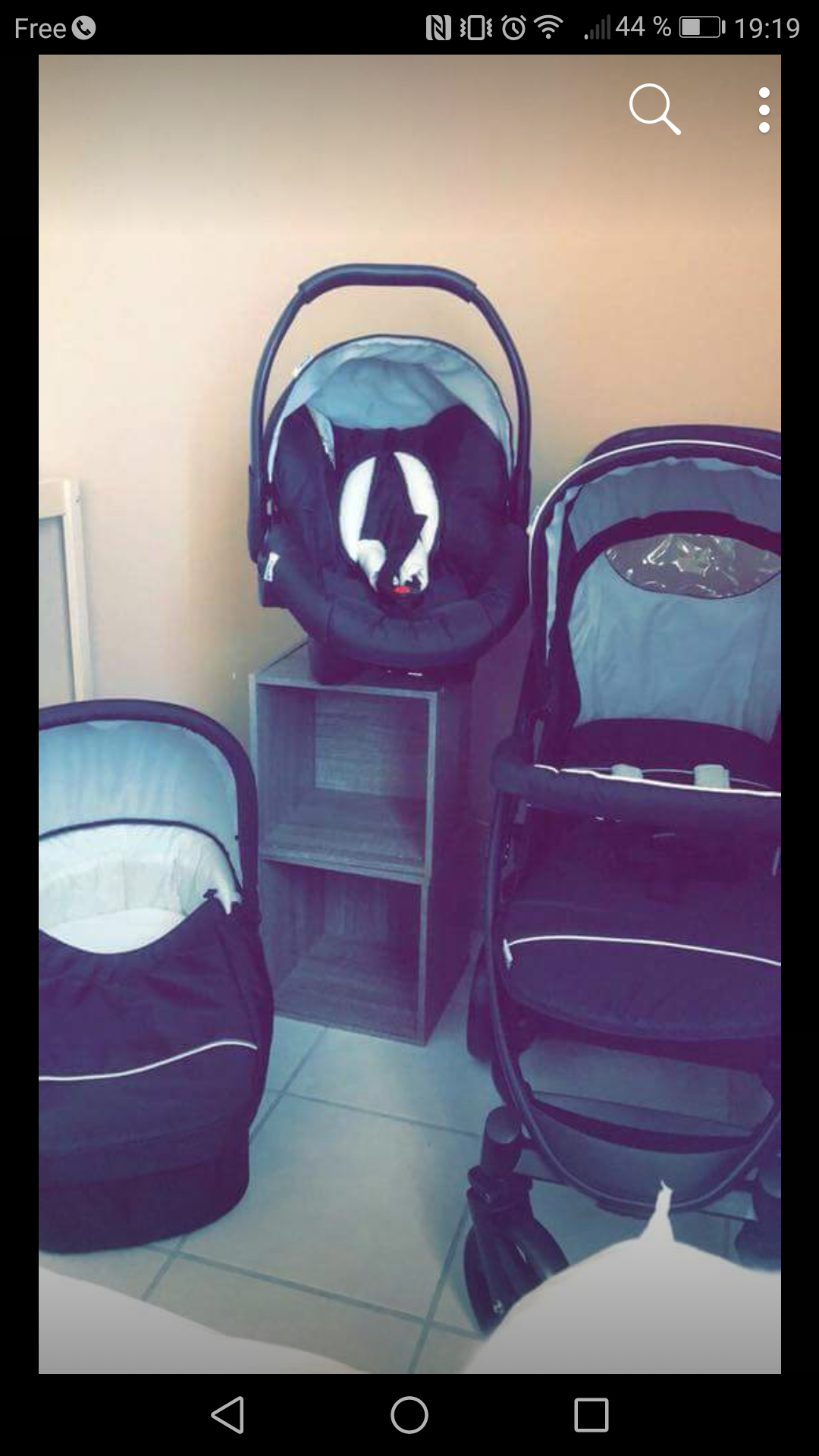
Task: Open the recent apps view
Action: (591, 1415)
